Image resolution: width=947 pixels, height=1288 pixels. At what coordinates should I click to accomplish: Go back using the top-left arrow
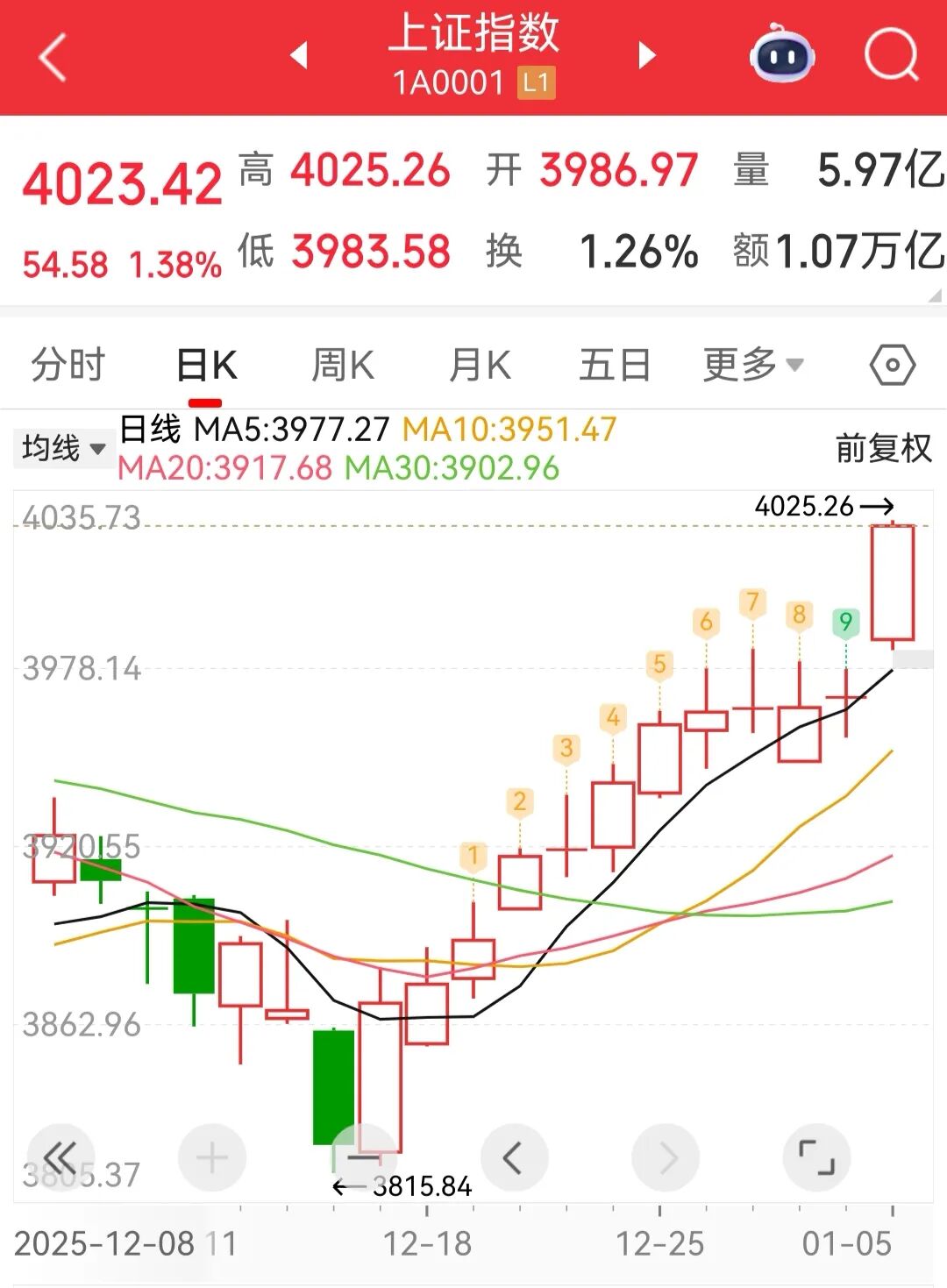[53, 58]
